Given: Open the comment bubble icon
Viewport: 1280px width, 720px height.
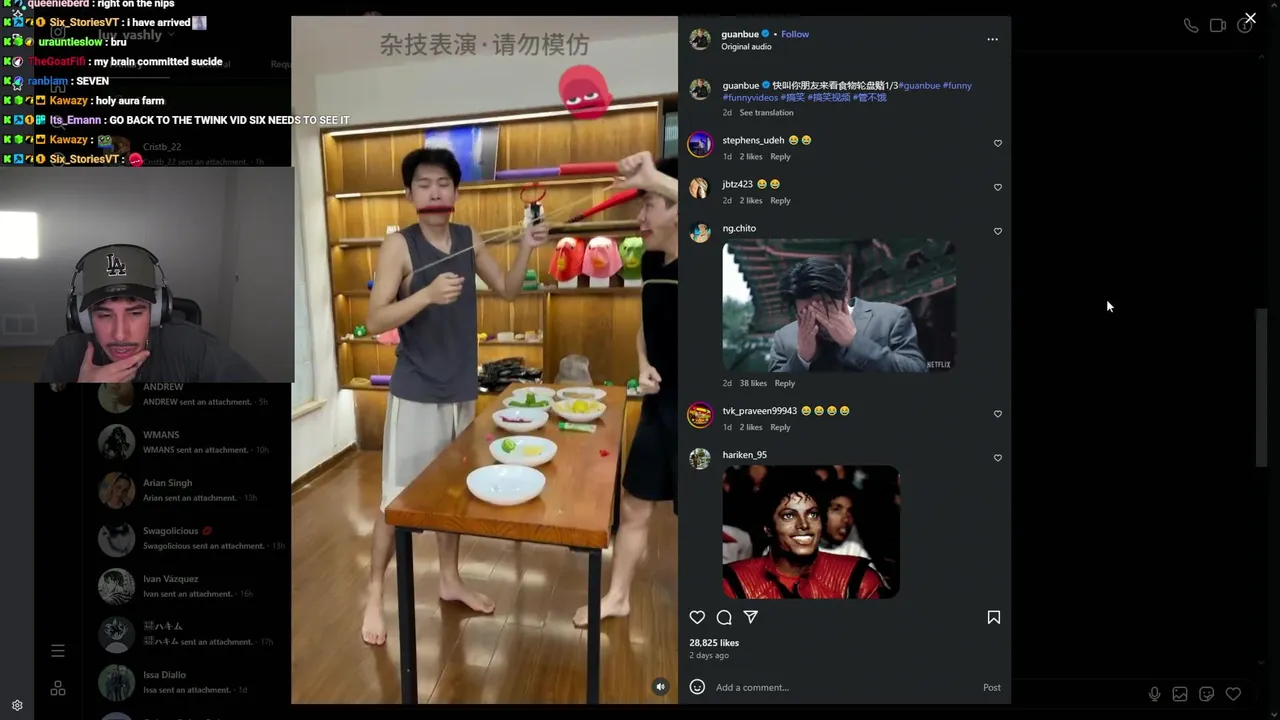Looking at the screenshot, I should [x=724, y=617].
